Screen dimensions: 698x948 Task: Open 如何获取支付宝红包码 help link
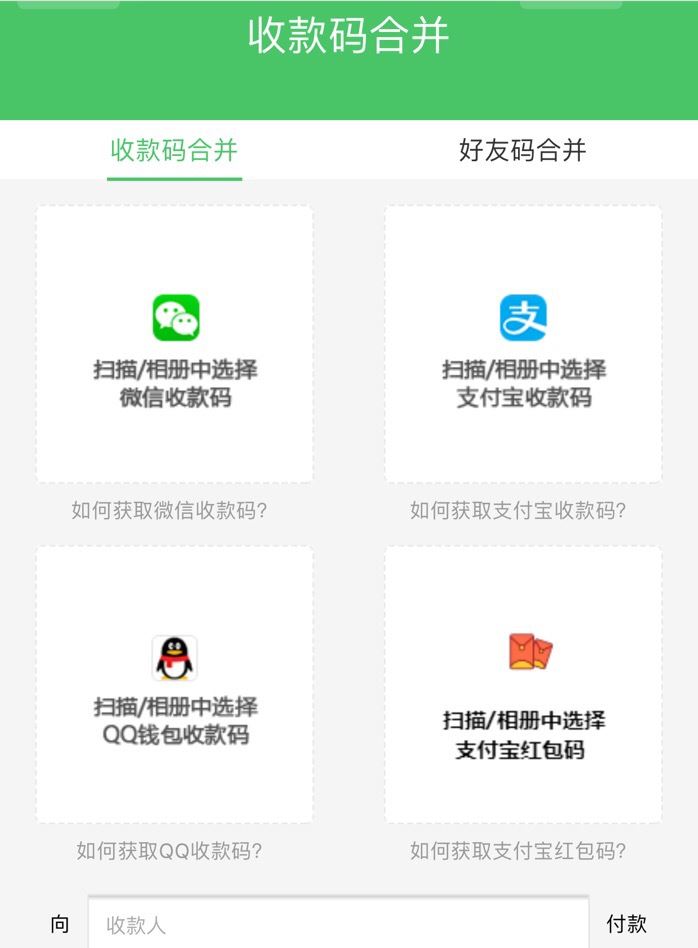(517, 851)
